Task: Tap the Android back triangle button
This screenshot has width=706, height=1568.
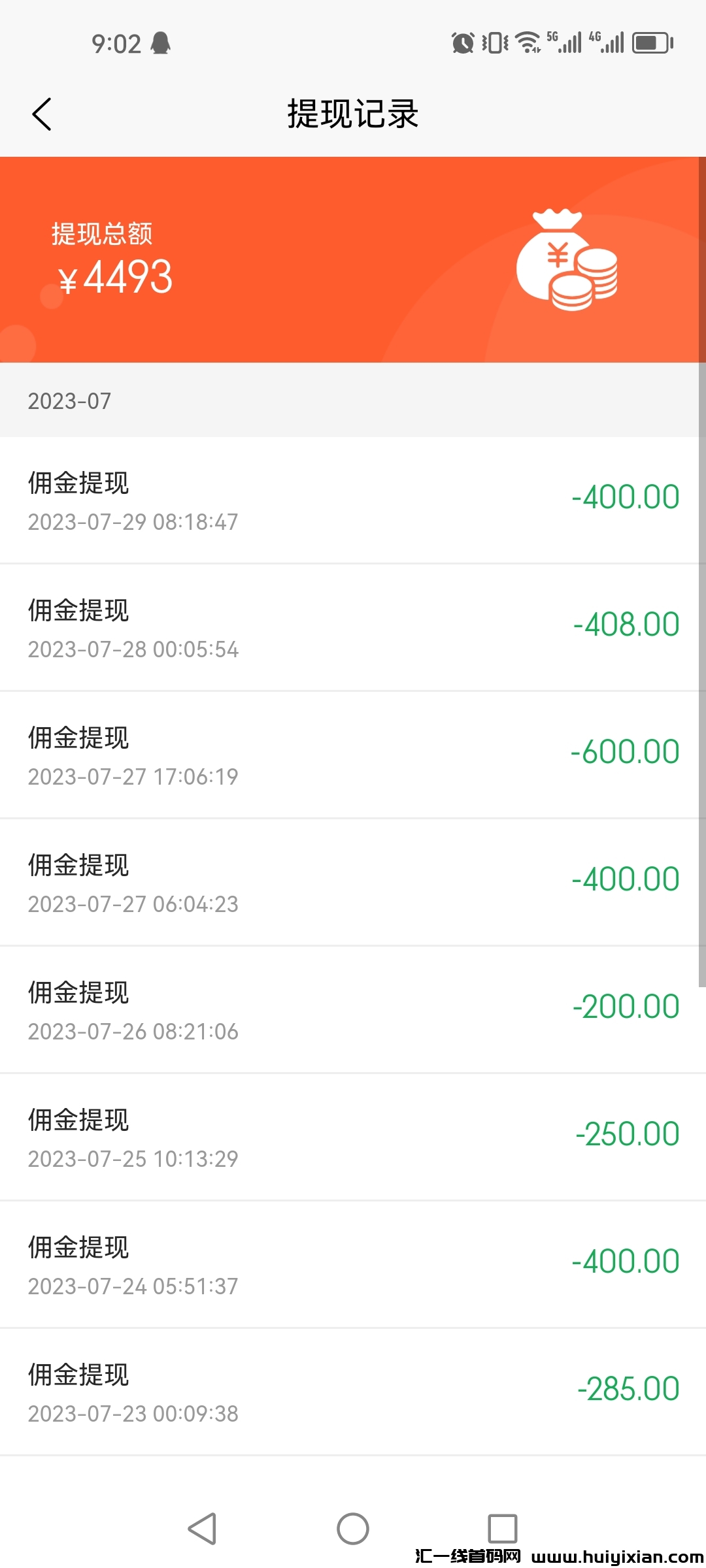Action: pos(204,1529)
